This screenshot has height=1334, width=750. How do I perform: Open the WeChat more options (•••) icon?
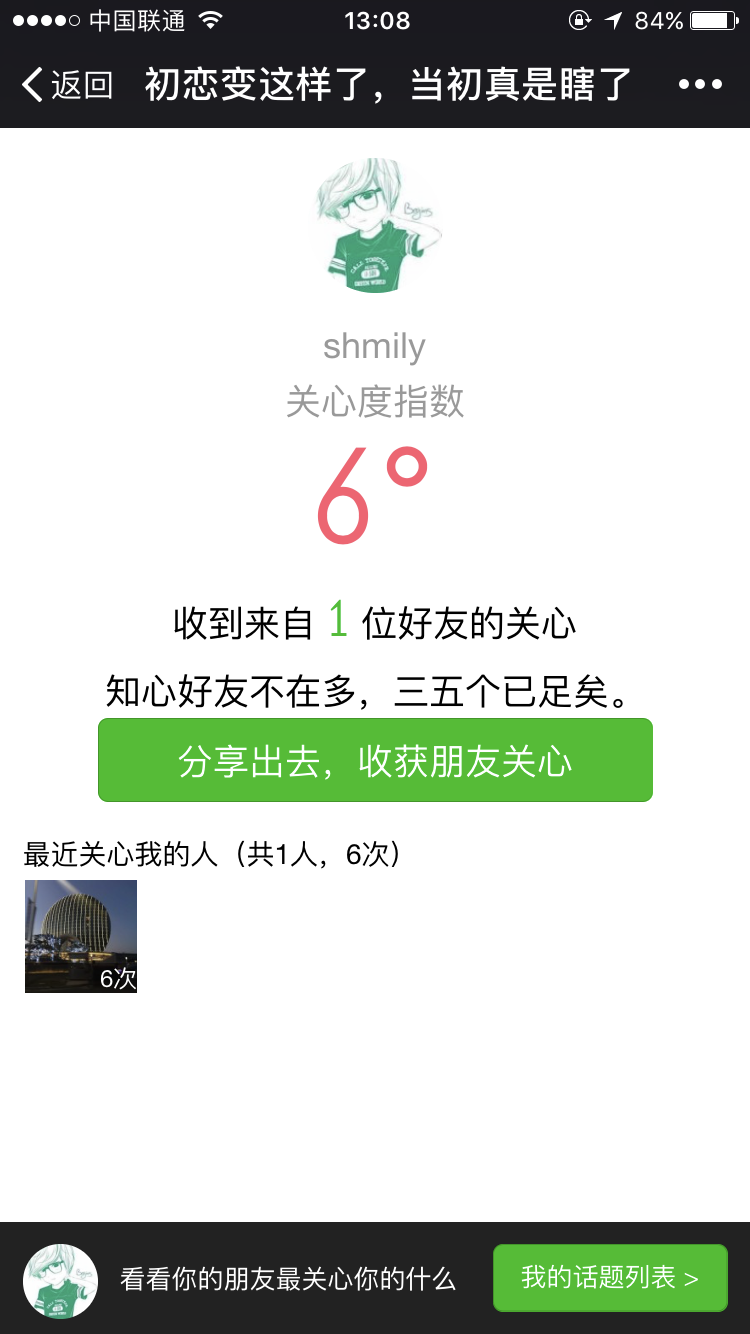tap(701, 85)
